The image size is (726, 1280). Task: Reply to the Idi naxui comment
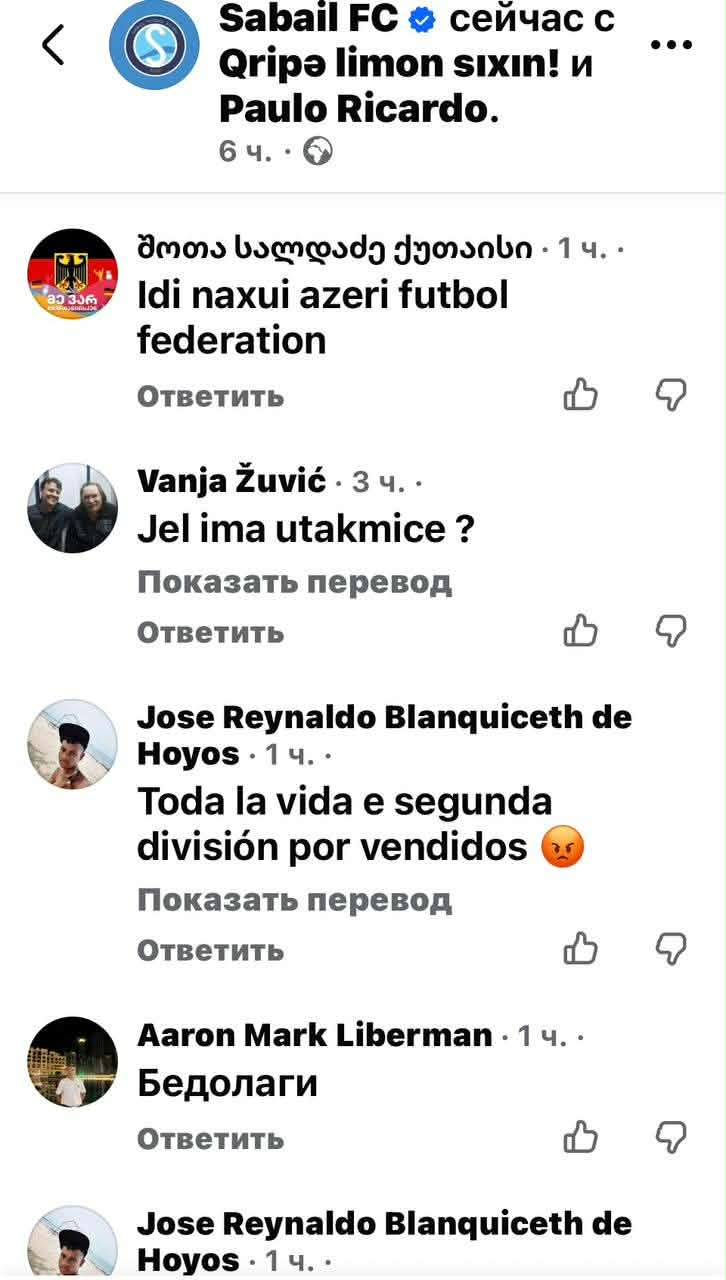[210, 396]
